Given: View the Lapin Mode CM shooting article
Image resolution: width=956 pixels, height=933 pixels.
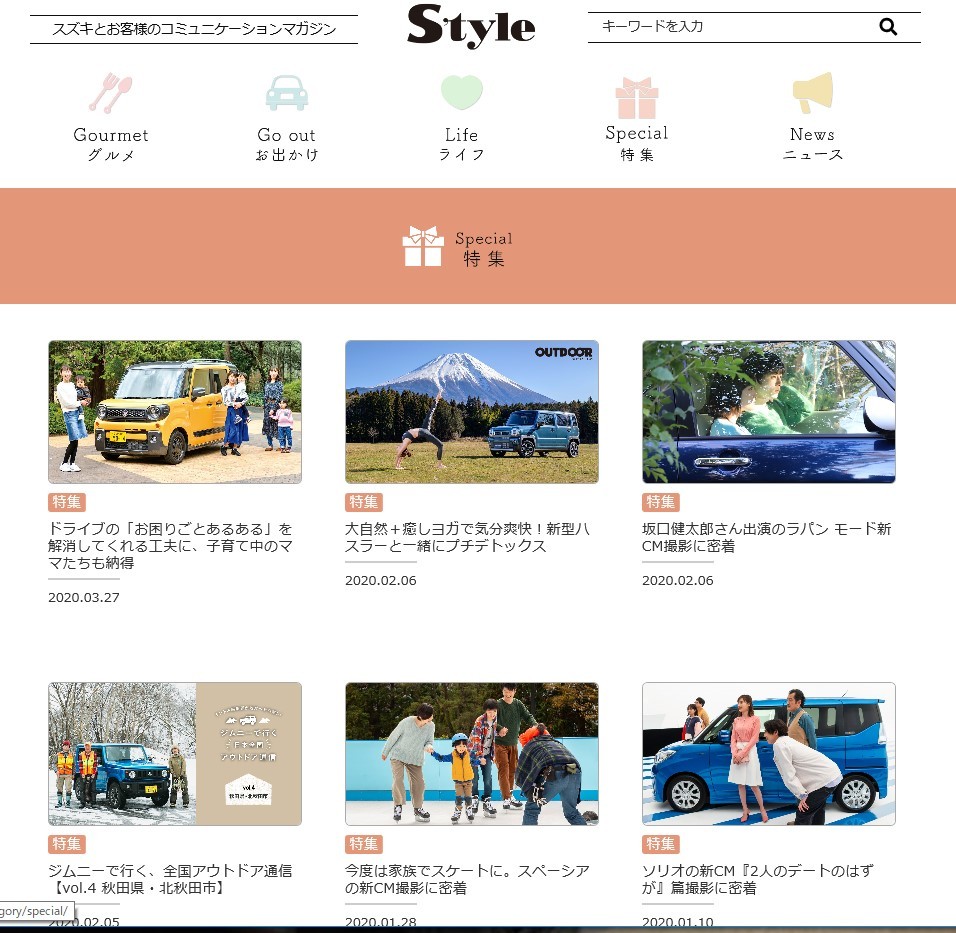Looking at the screenshot, I should coord(768,412).
